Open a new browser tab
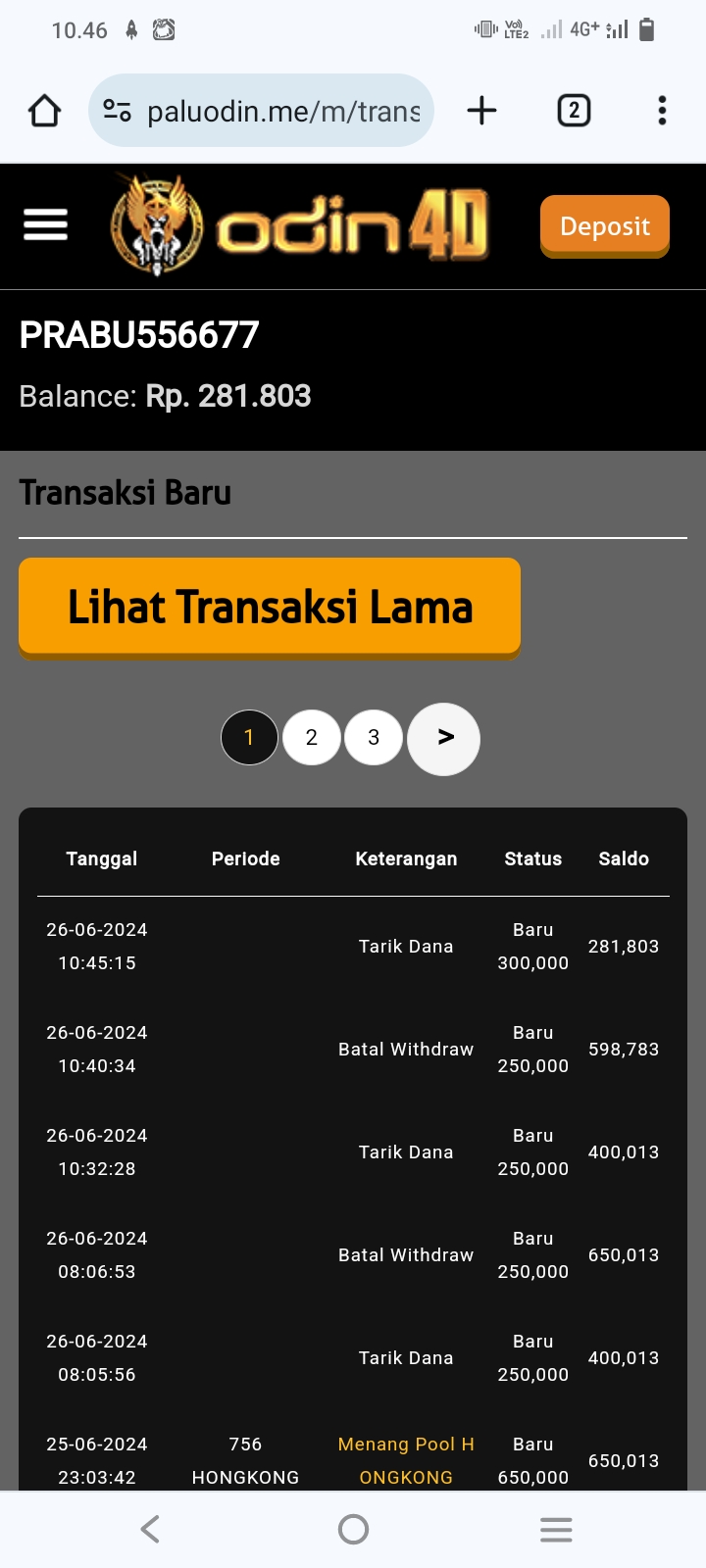Image resolution: width=706 pixels, height=1568 pixels. [481, 111]
